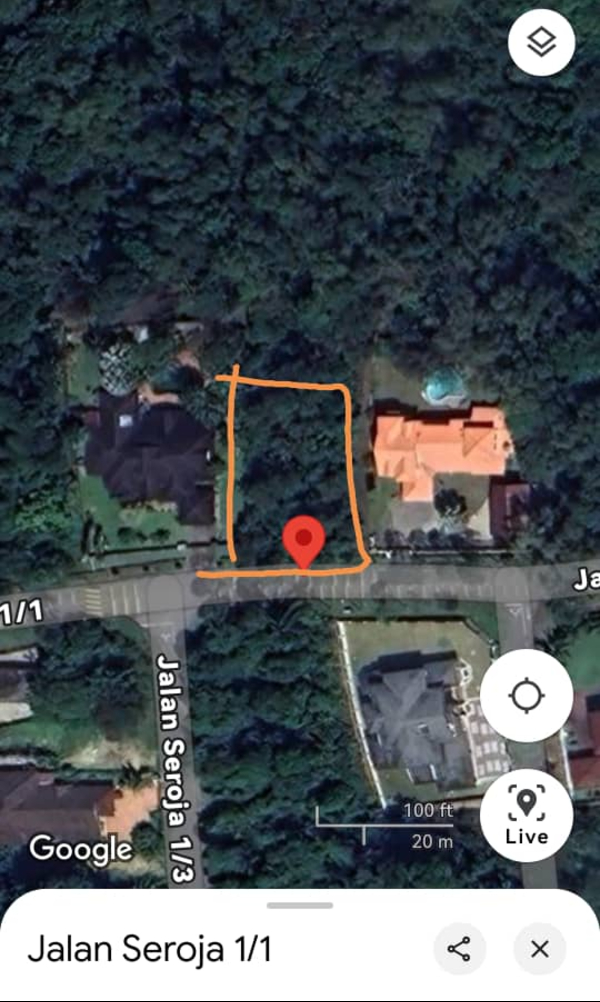Expand the Jalan Seroja 1/1 details sheet

click(300, 905)
